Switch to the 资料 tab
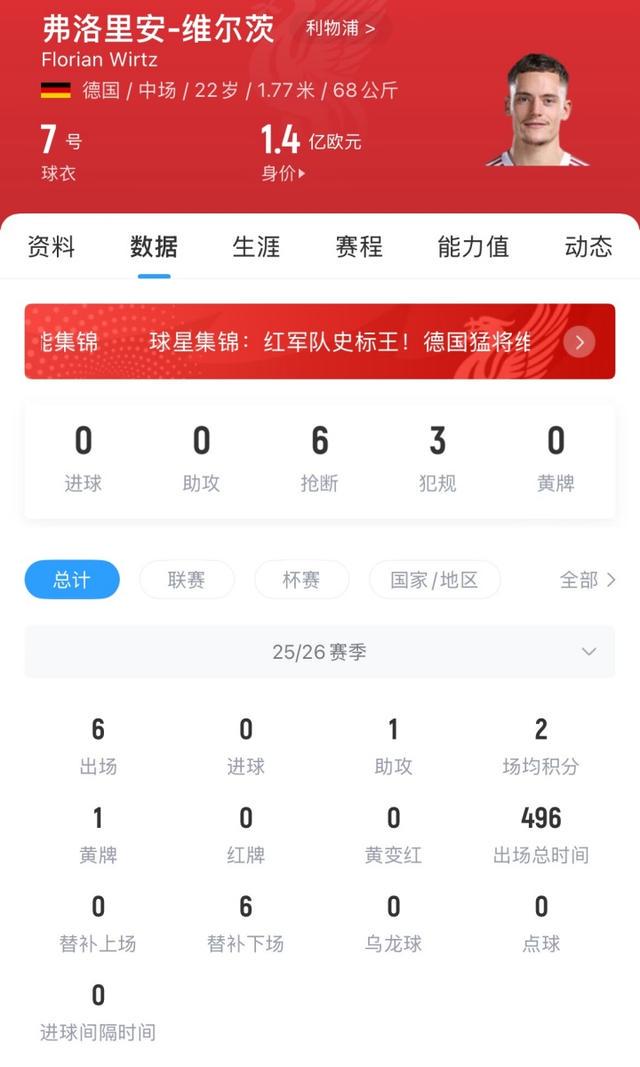This screenshot has width=640, height=1067. pyautogui.click(x=51, y=247)
